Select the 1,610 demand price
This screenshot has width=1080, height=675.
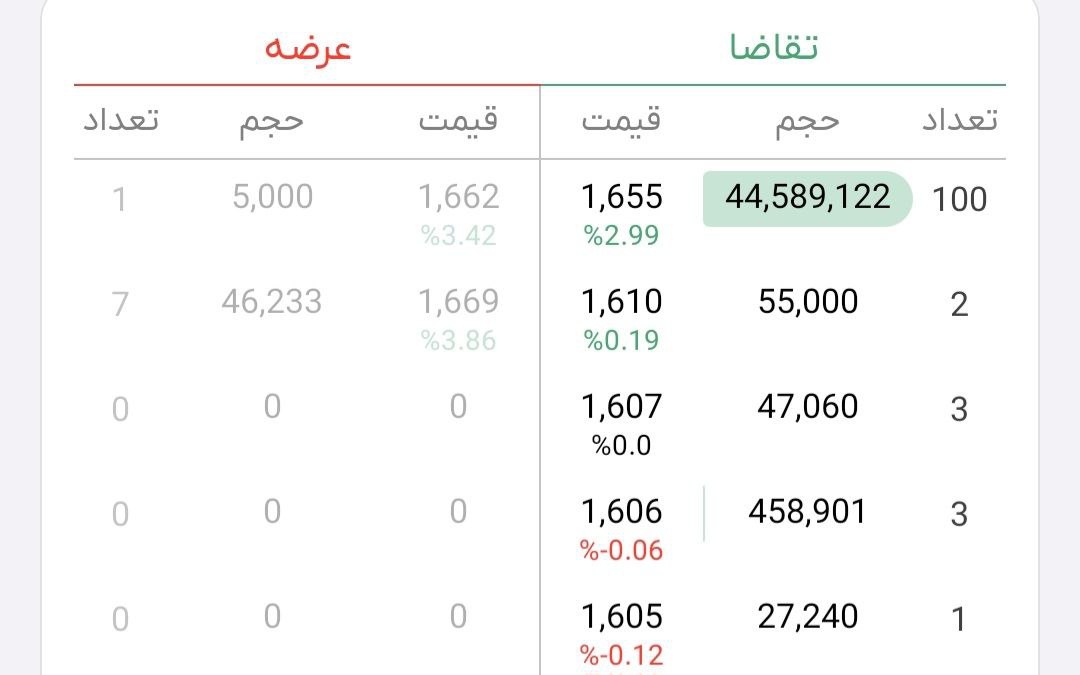click(x=621, y=302)
